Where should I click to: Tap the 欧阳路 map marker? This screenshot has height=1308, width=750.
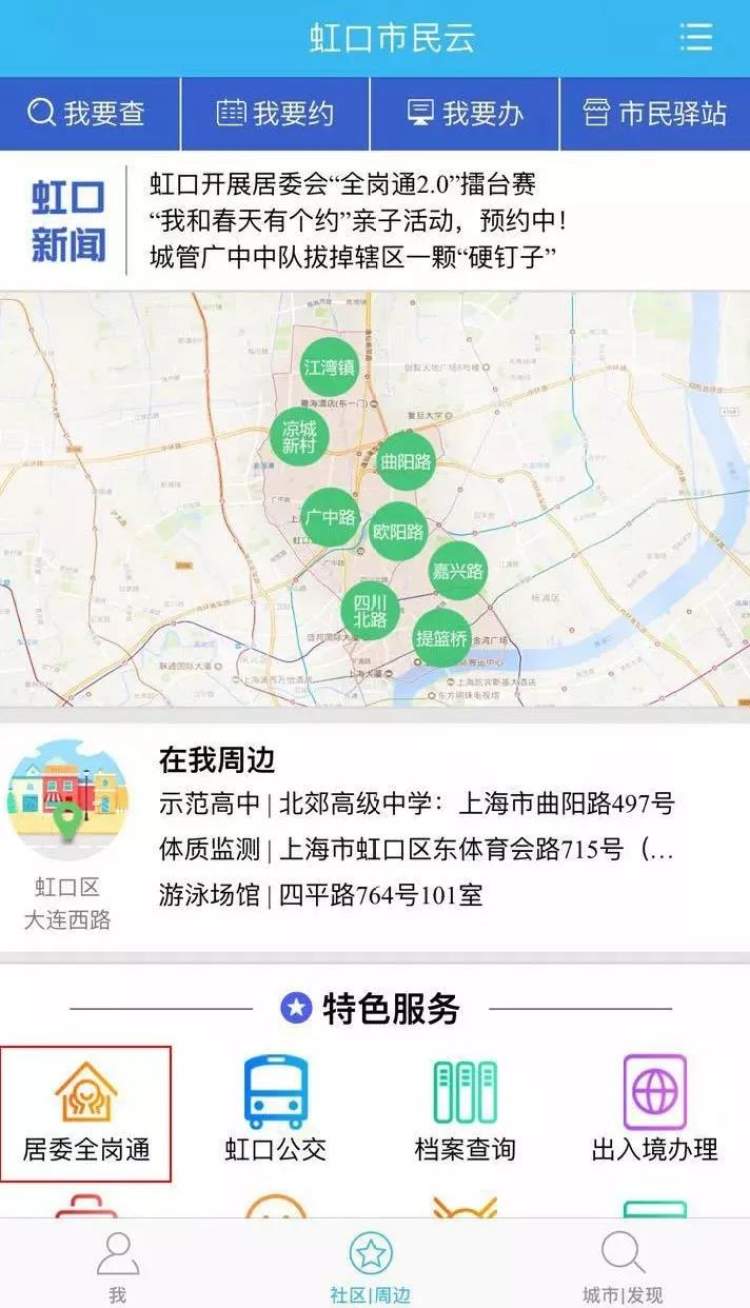point(399,532)
